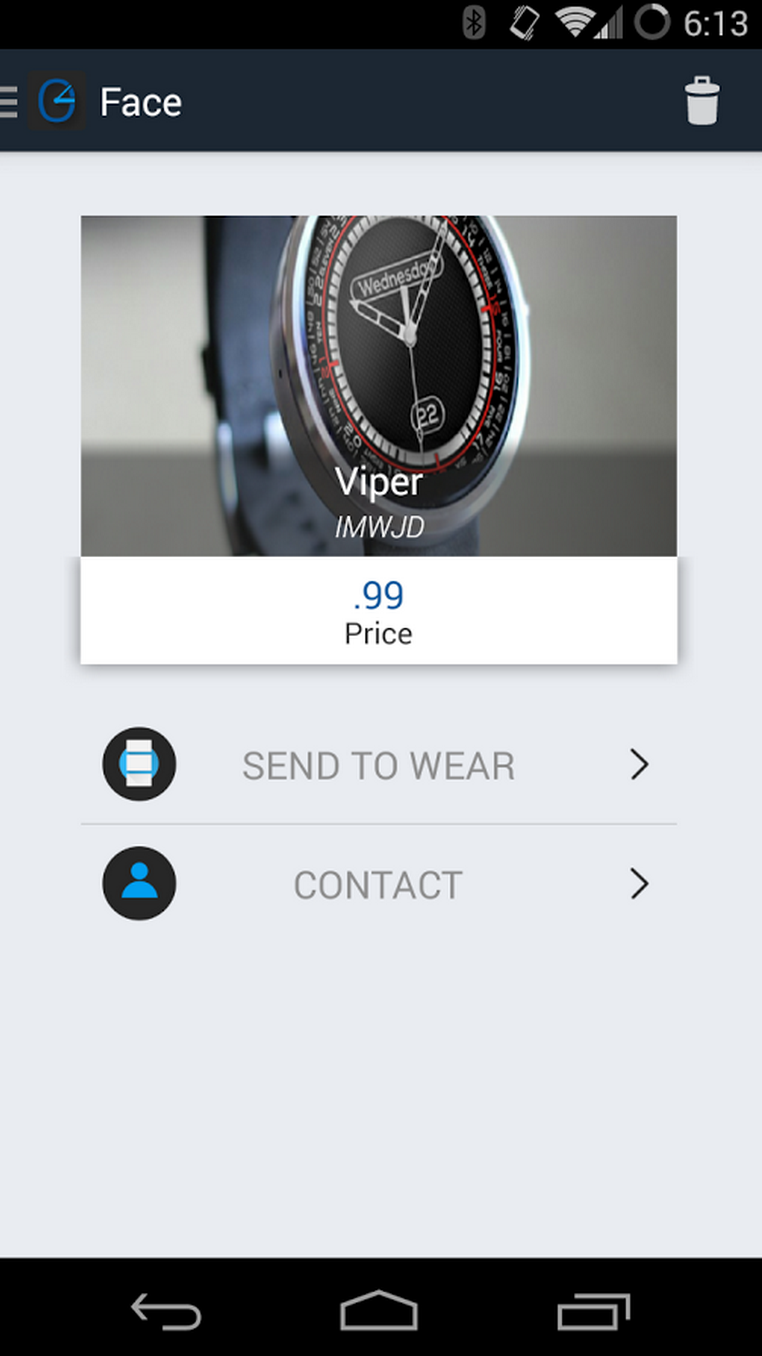Open the navigation drawer menu
This screenshot has height=1356, width=762.
point(12,102)
